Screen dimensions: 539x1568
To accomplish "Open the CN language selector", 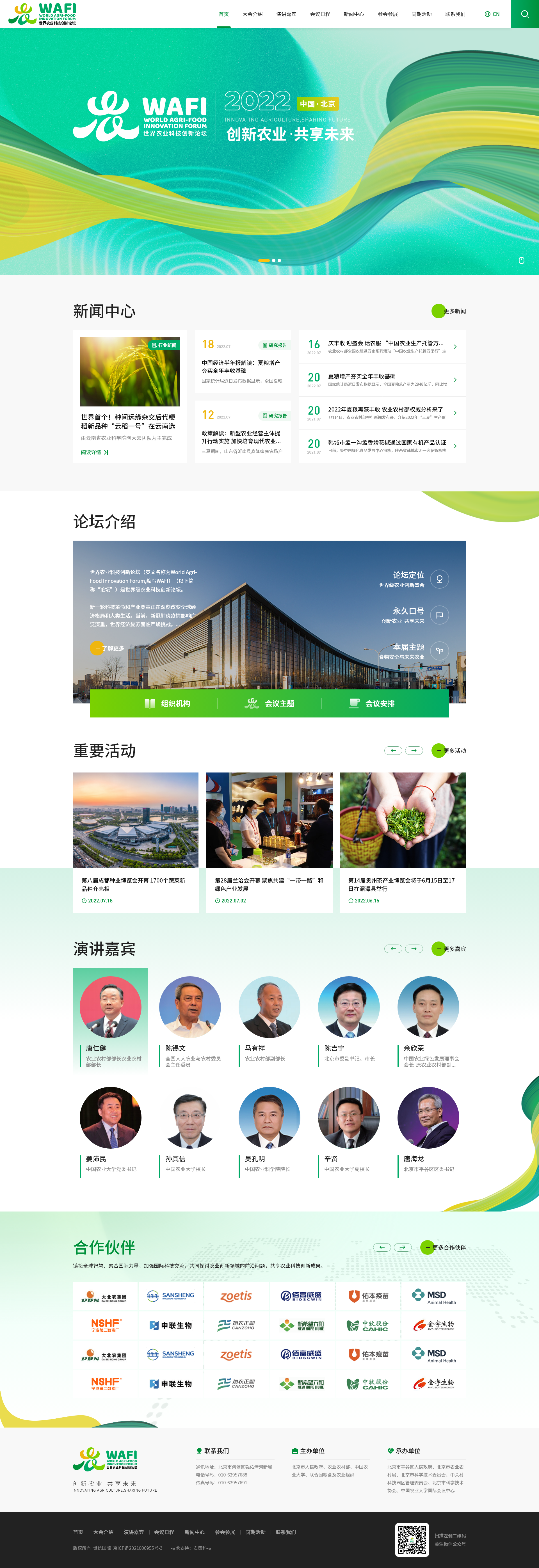I will (x=492, y=14).
